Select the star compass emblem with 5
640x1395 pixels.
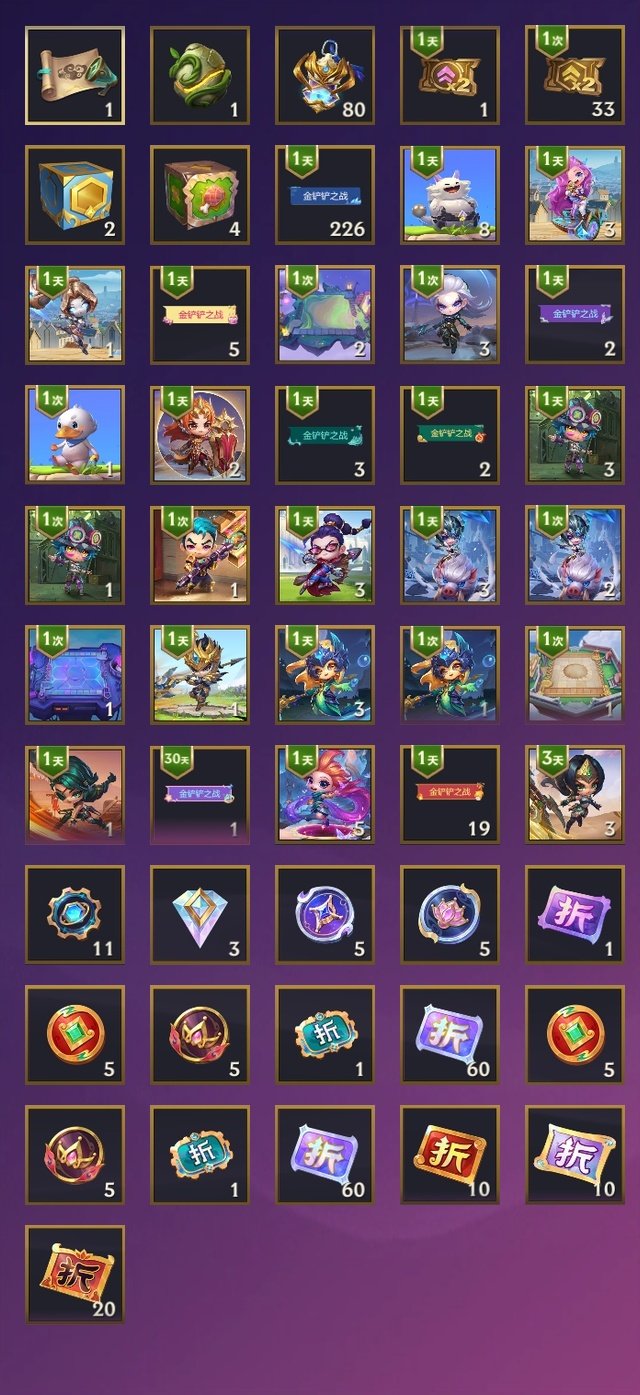click(x=325, y=916)
